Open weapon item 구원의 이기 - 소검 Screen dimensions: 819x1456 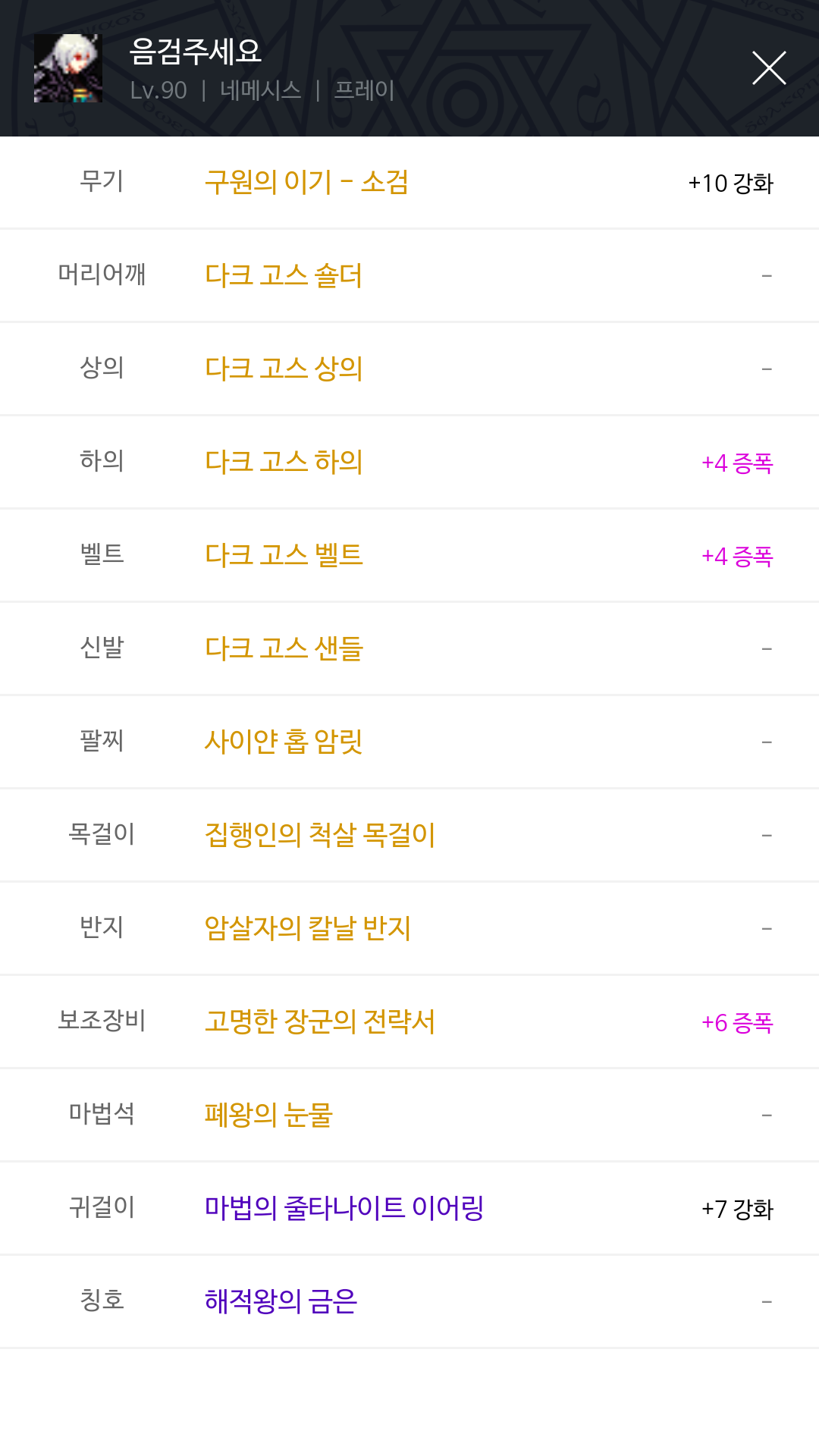306,182
